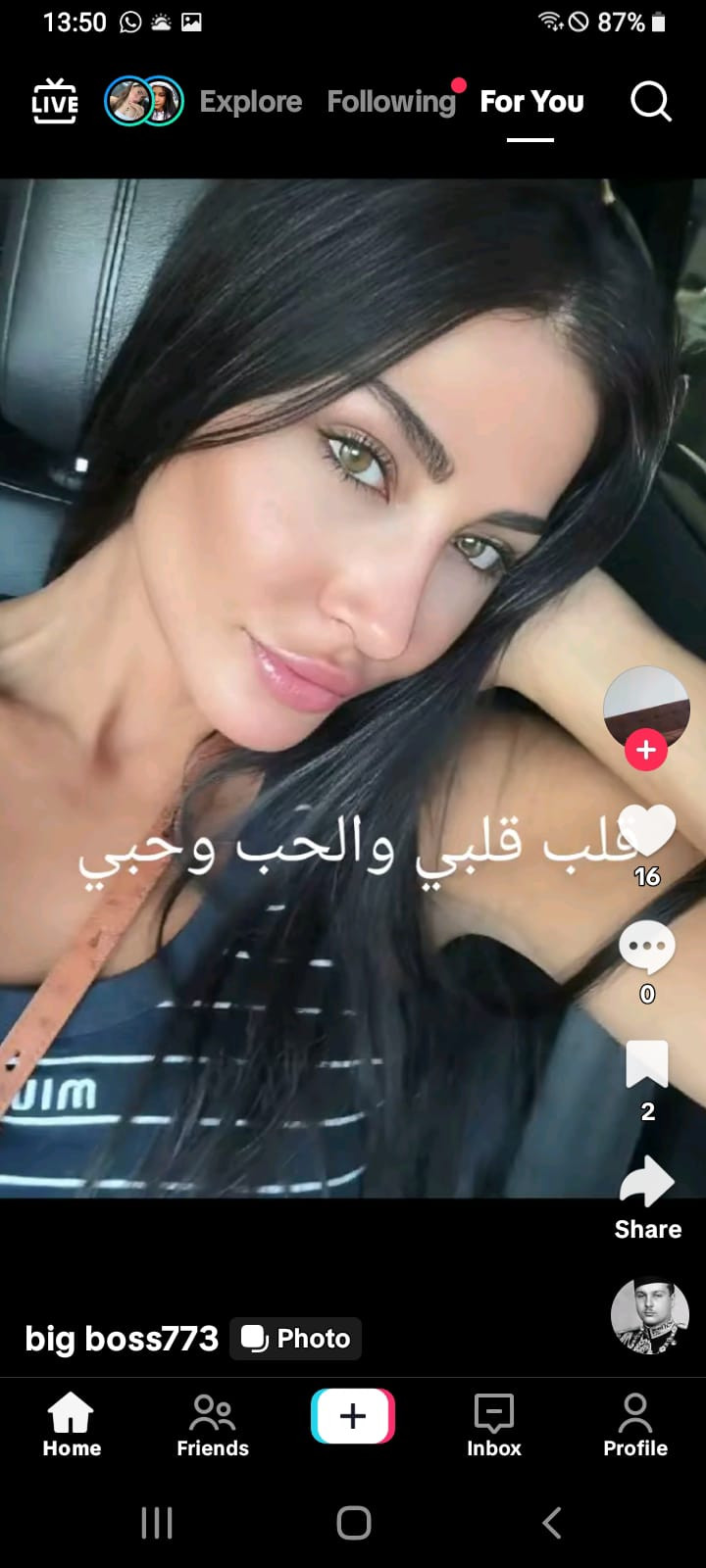
Task: Switch to the Explore tab
Action: [x=251, y=101]
